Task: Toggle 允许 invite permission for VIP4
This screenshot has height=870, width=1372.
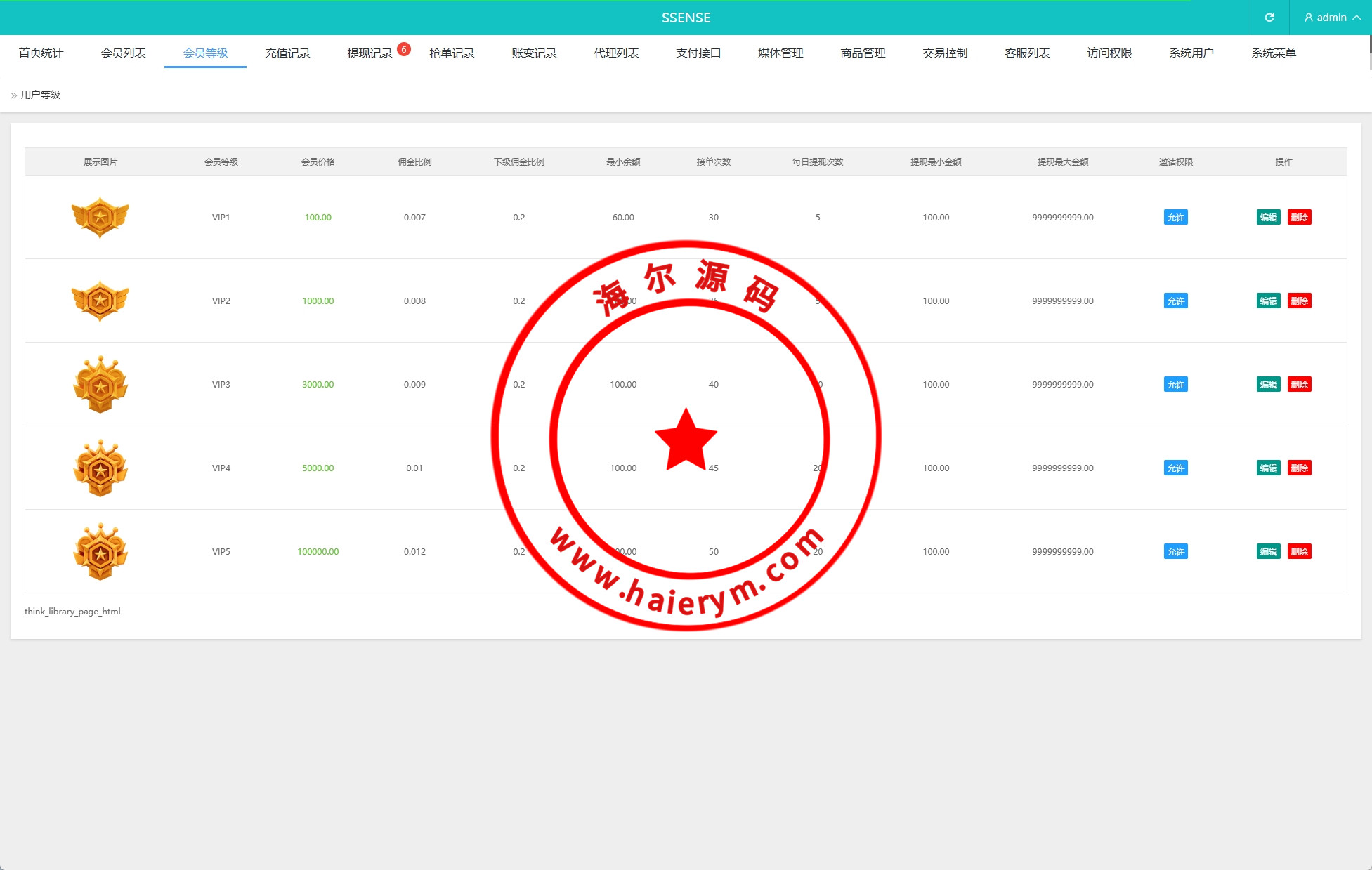Action: pos(1175,468)
